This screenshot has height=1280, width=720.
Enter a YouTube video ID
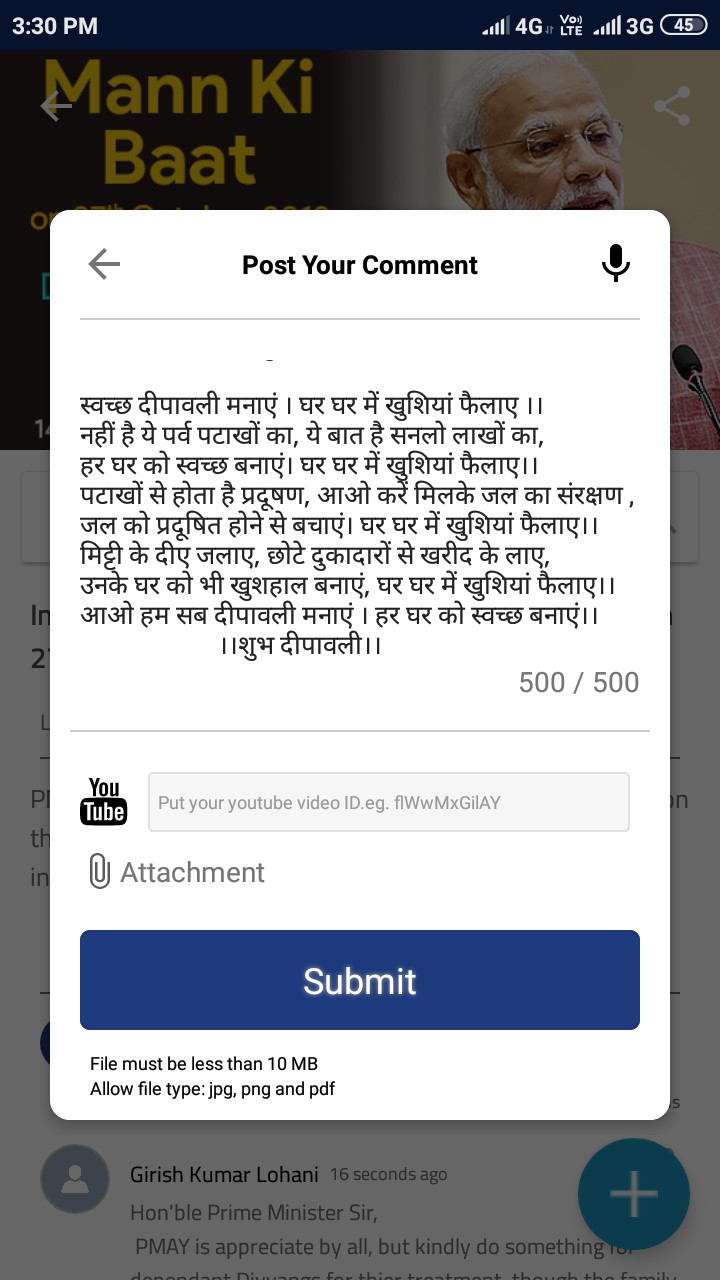click(x=389, y=802)
